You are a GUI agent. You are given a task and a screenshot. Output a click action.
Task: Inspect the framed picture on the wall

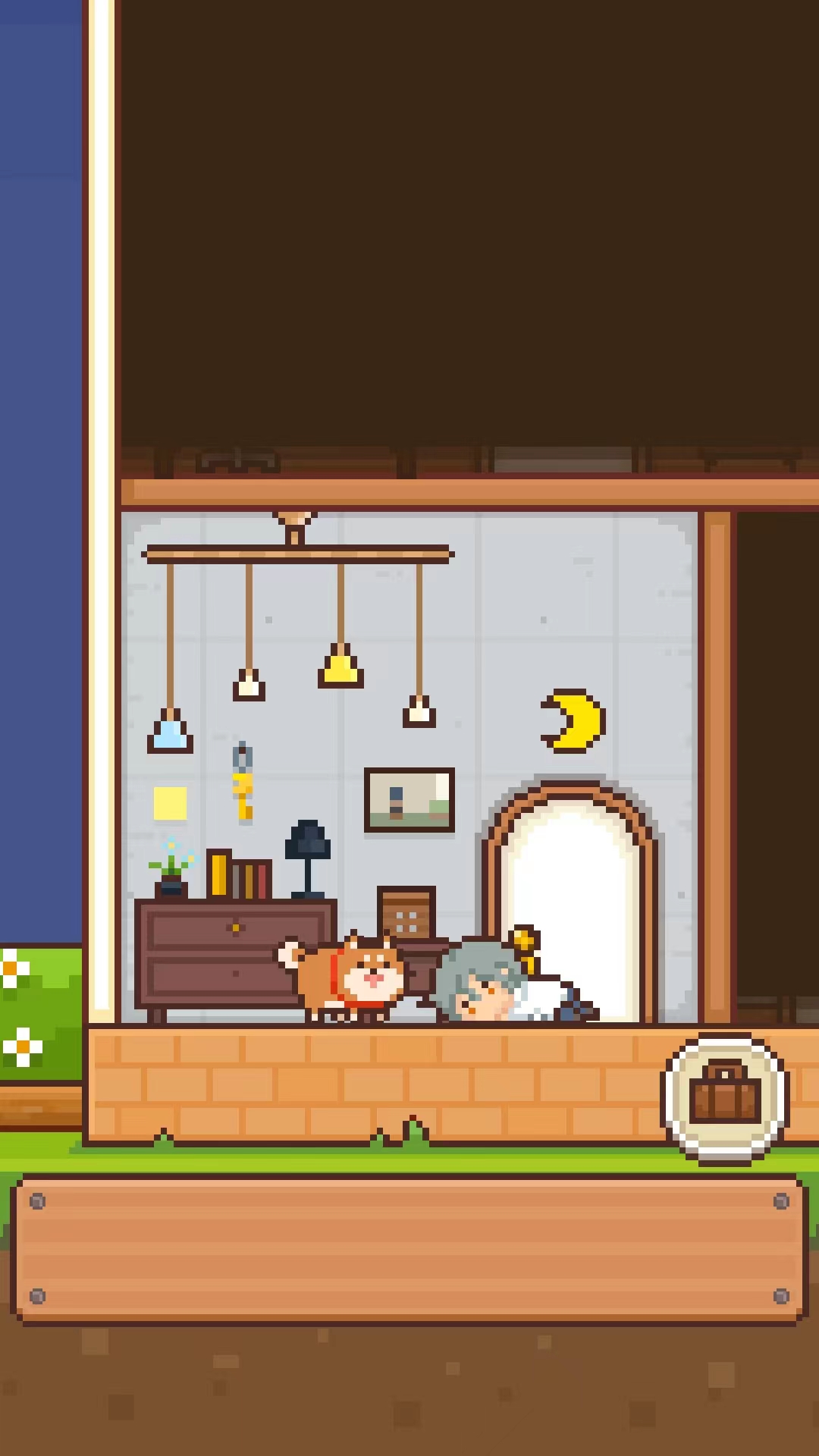(409, 800)
